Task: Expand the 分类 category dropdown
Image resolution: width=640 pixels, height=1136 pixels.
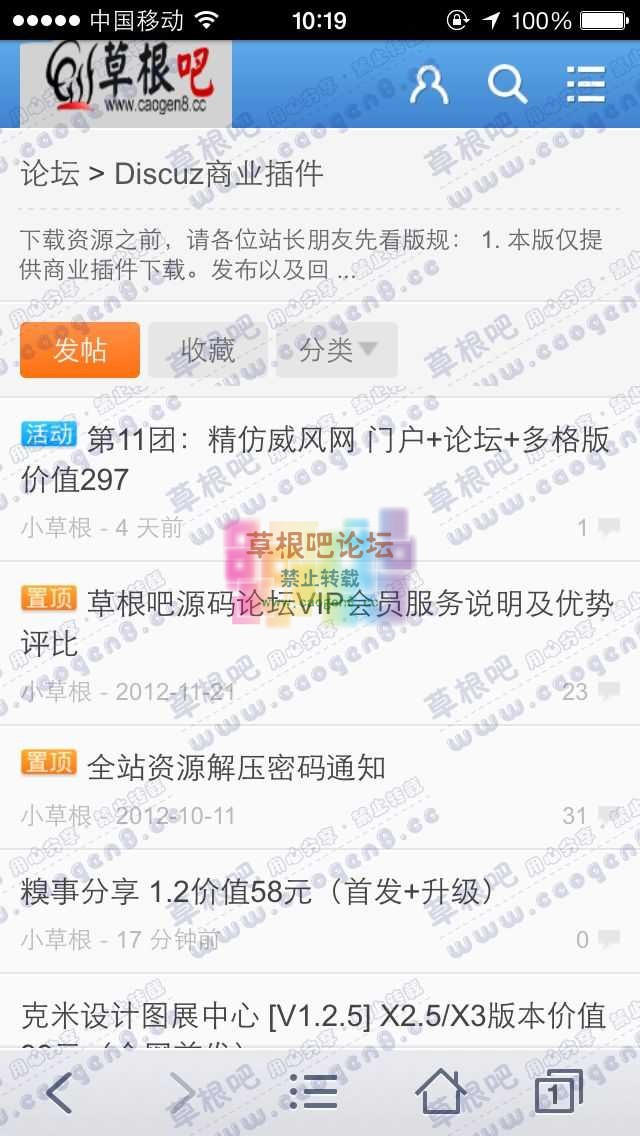Action: [x=336, y=350]
